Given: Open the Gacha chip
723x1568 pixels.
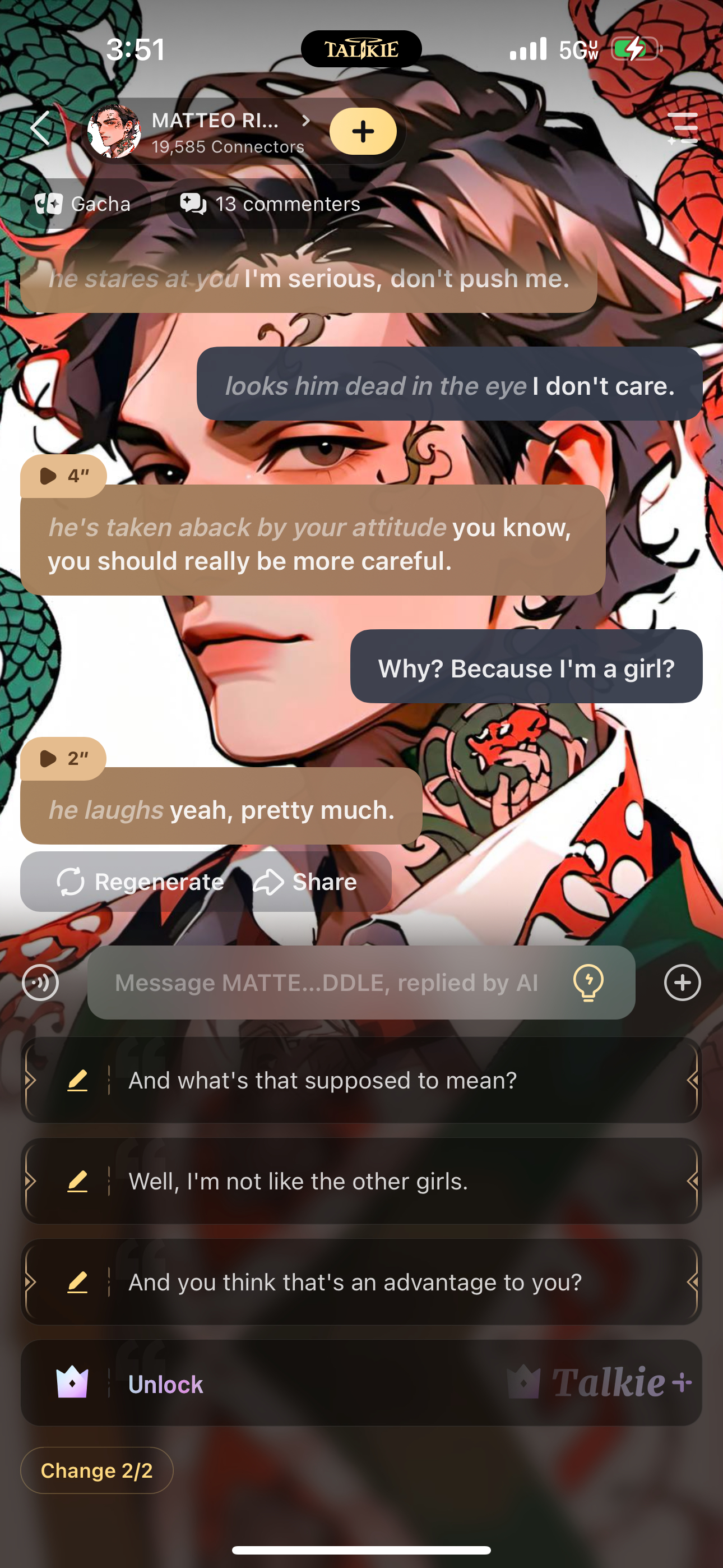Looking at the screenshot, I should [x=84, y=204].
